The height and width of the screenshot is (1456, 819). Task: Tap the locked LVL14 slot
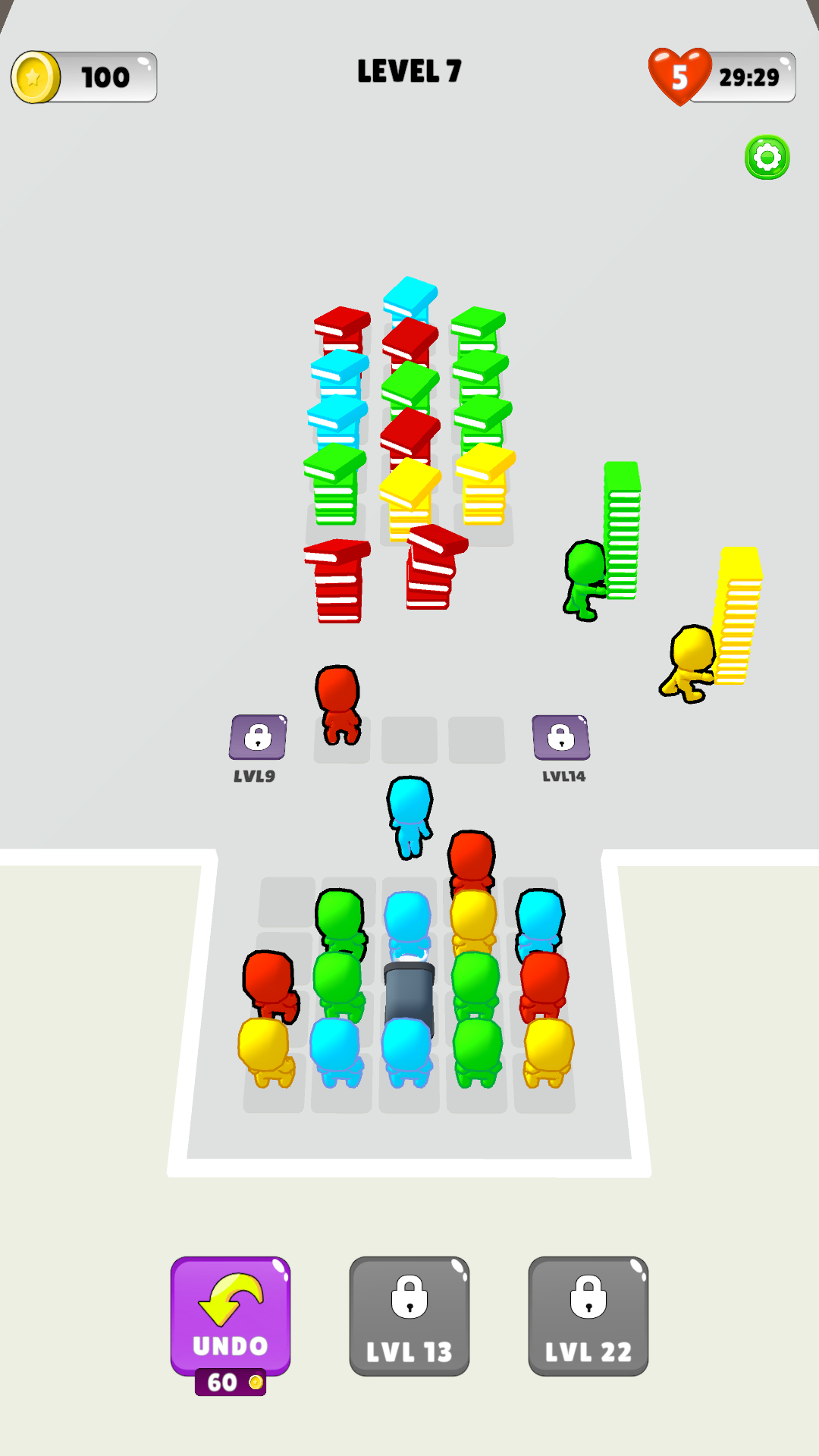point(561,737)
